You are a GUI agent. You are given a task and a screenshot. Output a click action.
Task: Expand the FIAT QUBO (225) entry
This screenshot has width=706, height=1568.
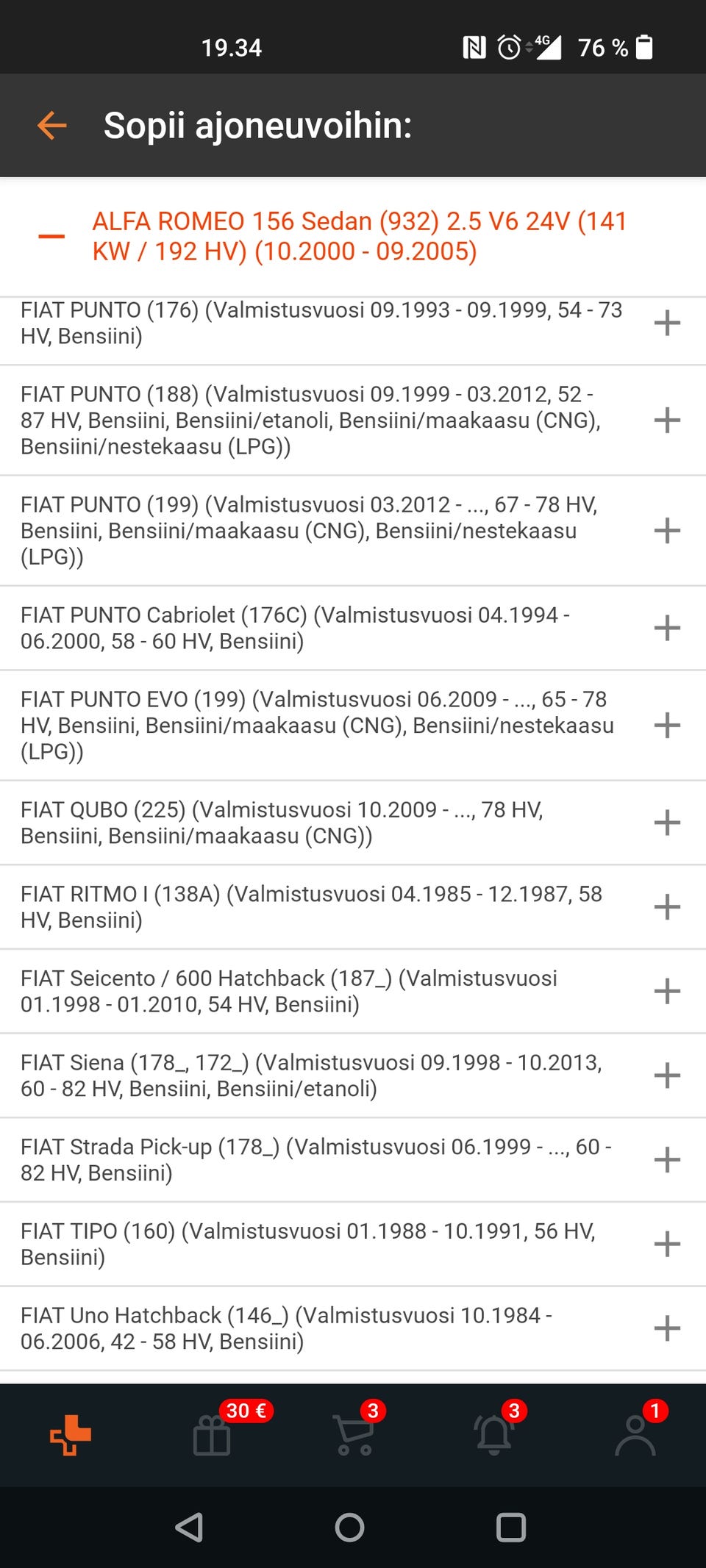(x=667, y=823)
